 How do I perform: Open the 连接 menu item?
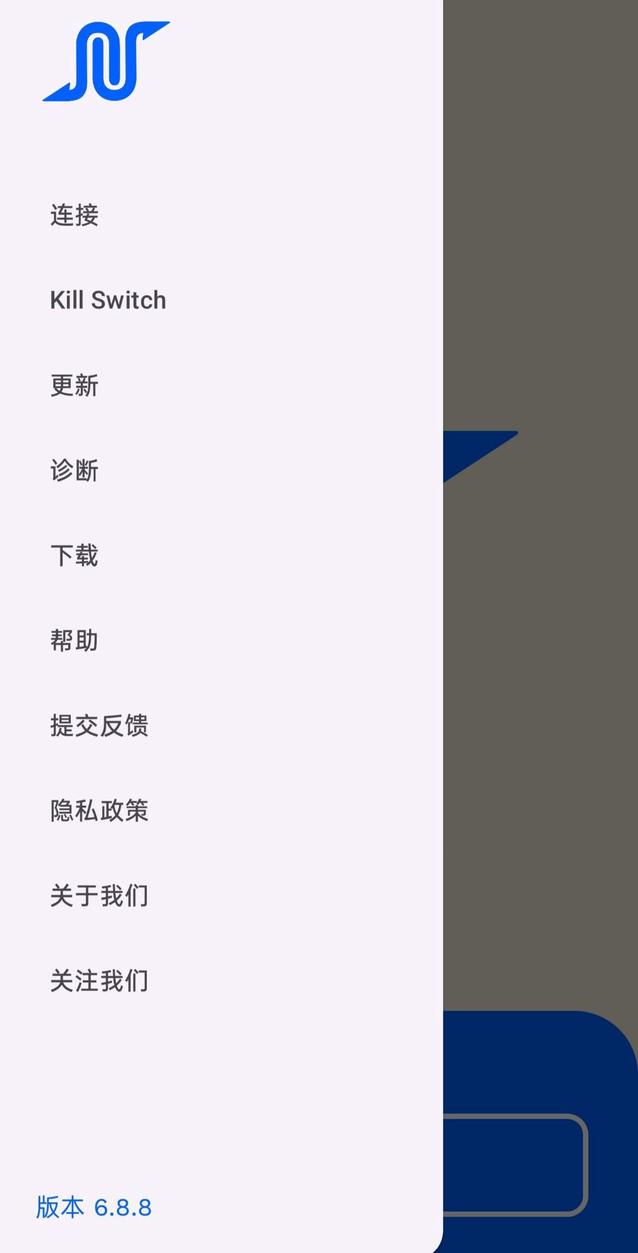75,215
